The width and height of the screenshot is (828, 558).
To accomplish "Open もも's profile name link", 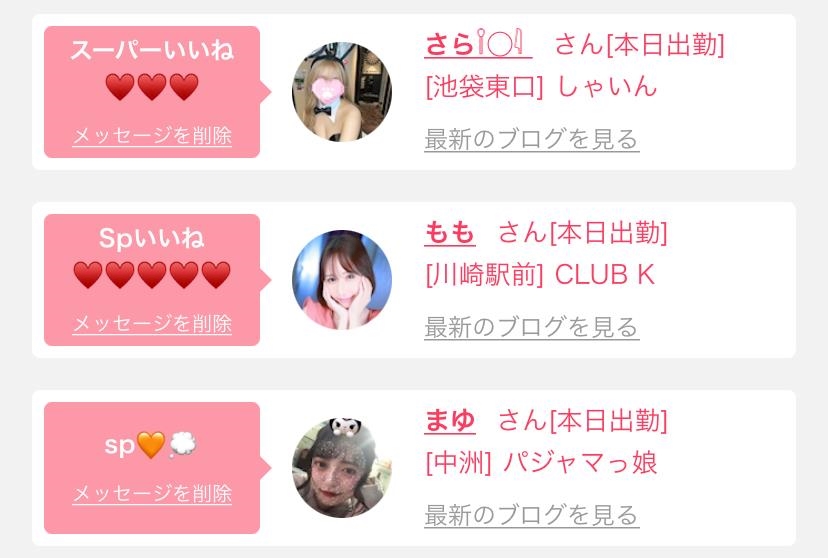I will tap(449, 233).
